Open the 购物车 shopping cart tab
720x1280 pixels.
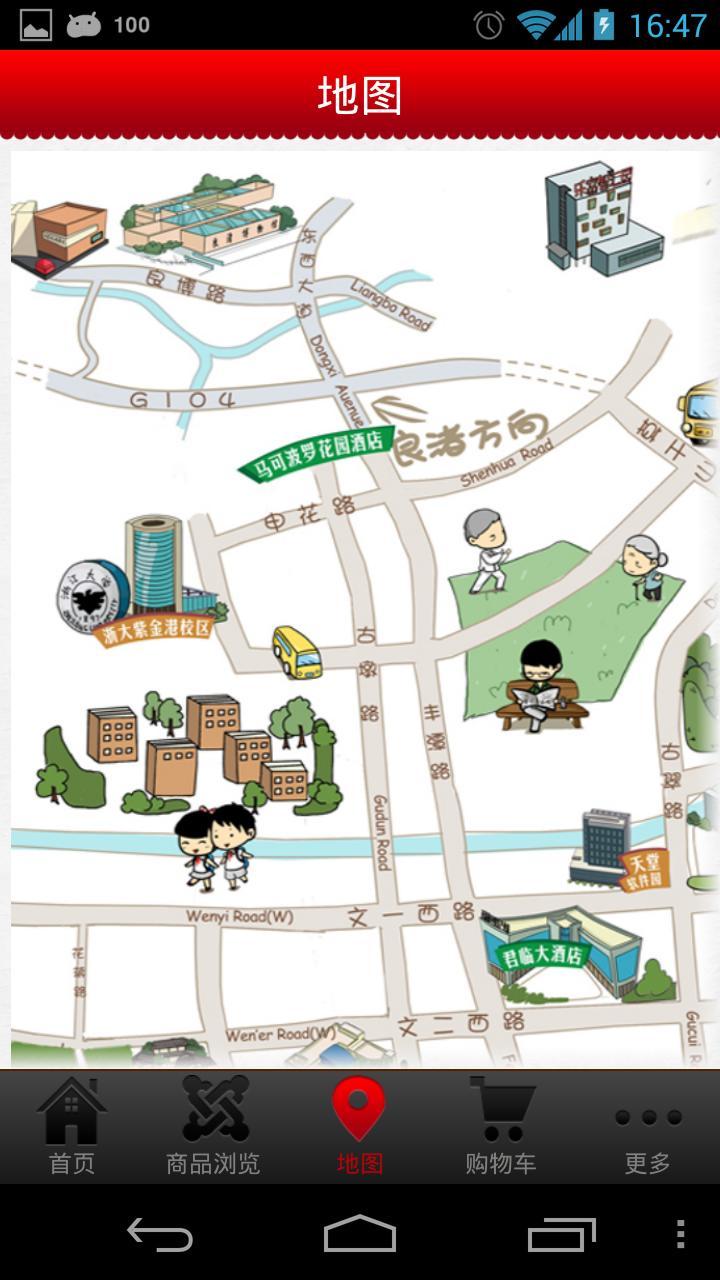pyautogui.click(x=501, y=1127)
